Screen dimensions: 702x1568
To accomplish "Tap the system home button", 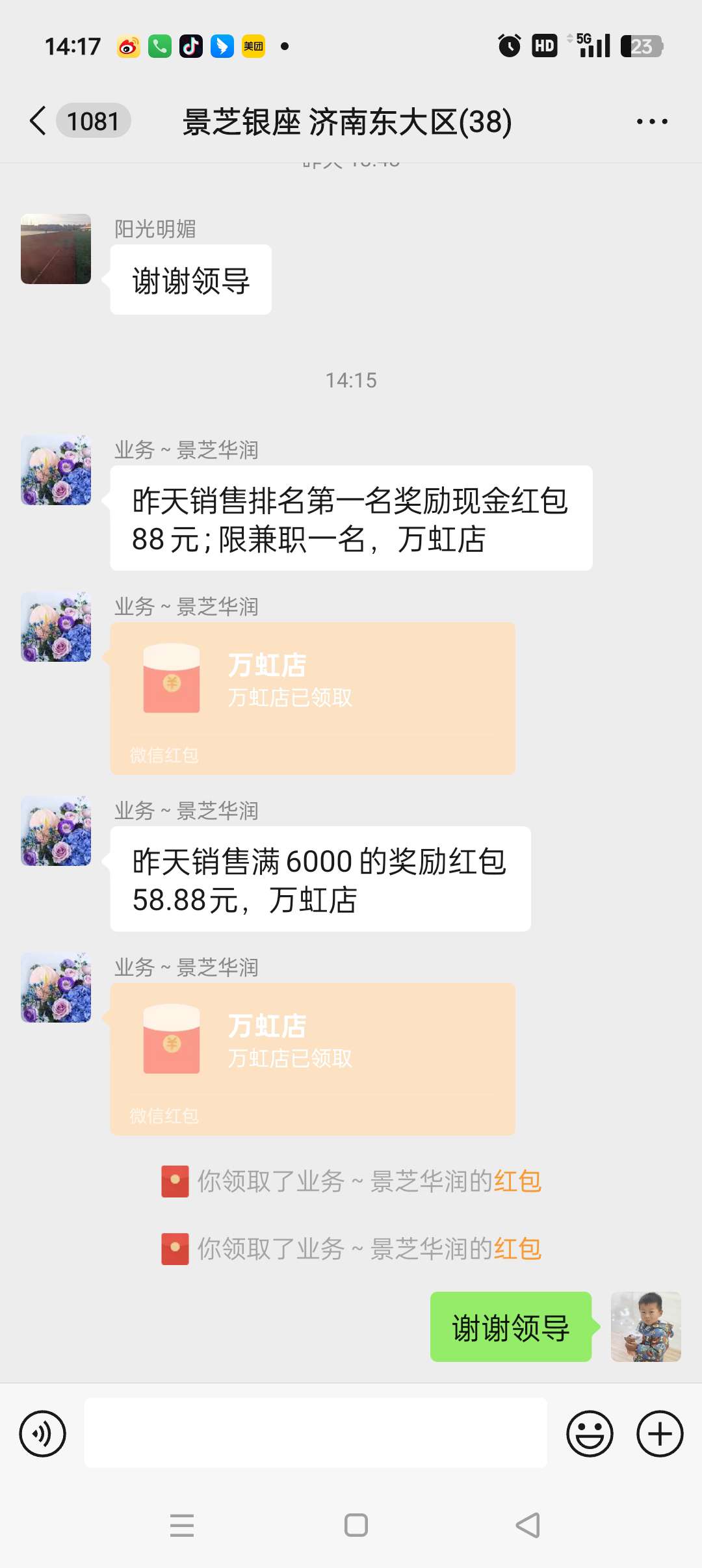I will point(356,1524).
